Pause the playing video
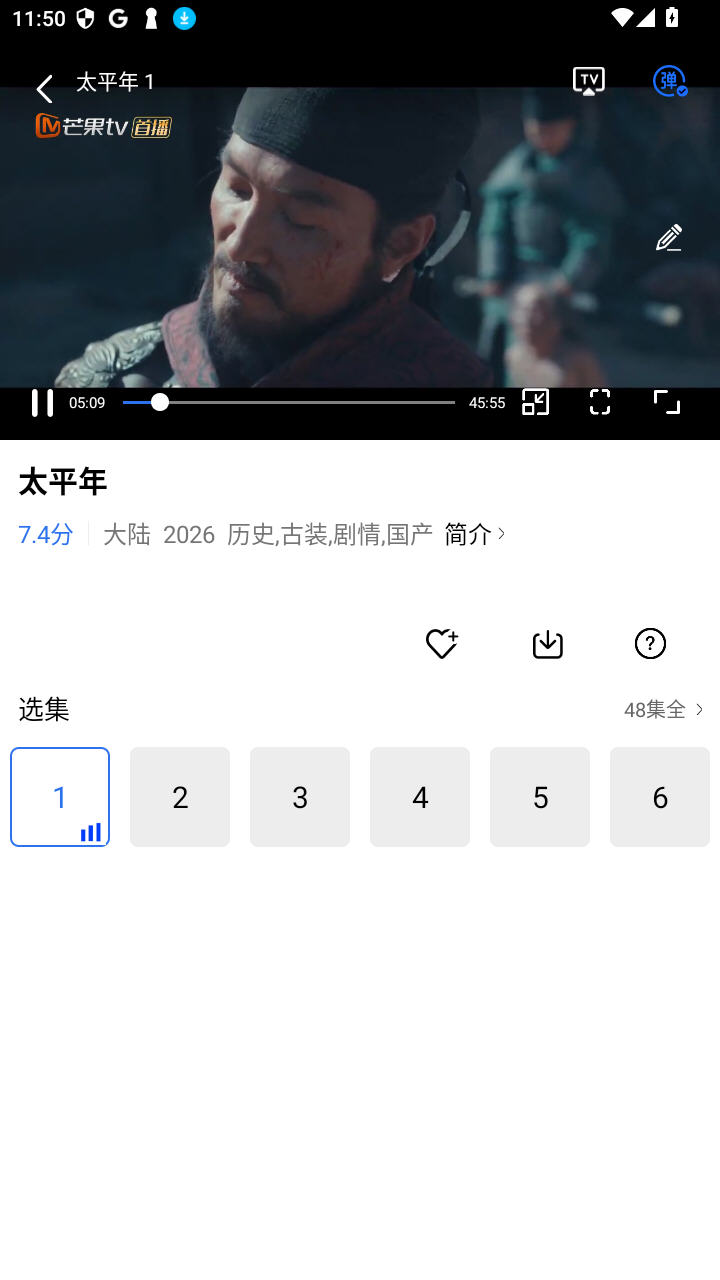The height and width of the screenshot is (1280, 720). click(42, 402)
